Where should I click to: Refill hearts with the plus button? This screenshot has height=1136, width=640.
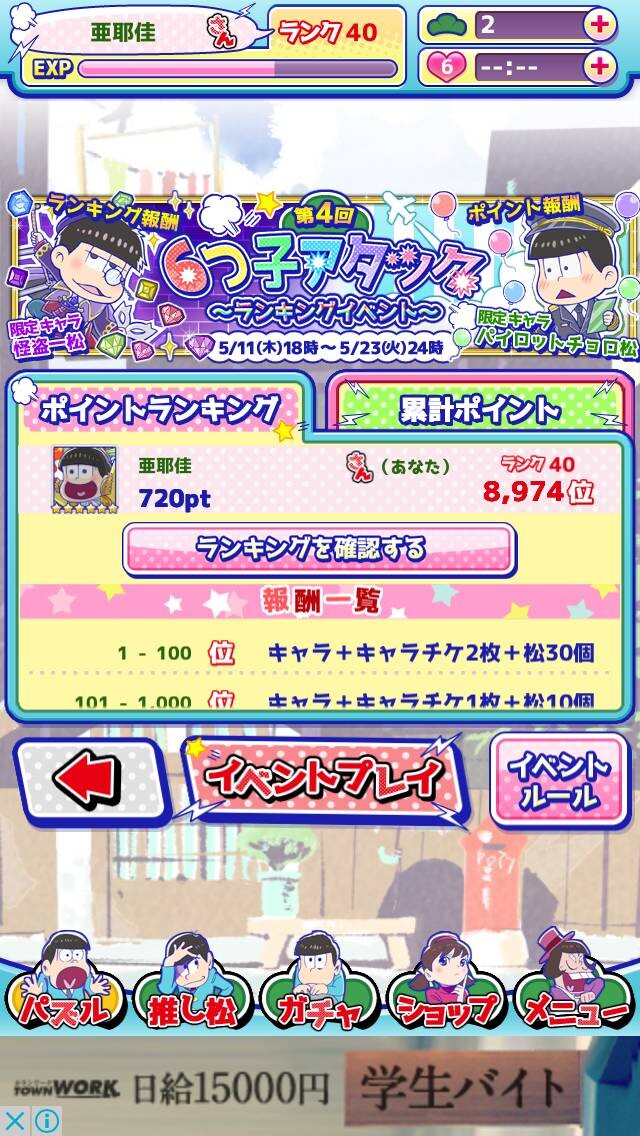point(599,67)
